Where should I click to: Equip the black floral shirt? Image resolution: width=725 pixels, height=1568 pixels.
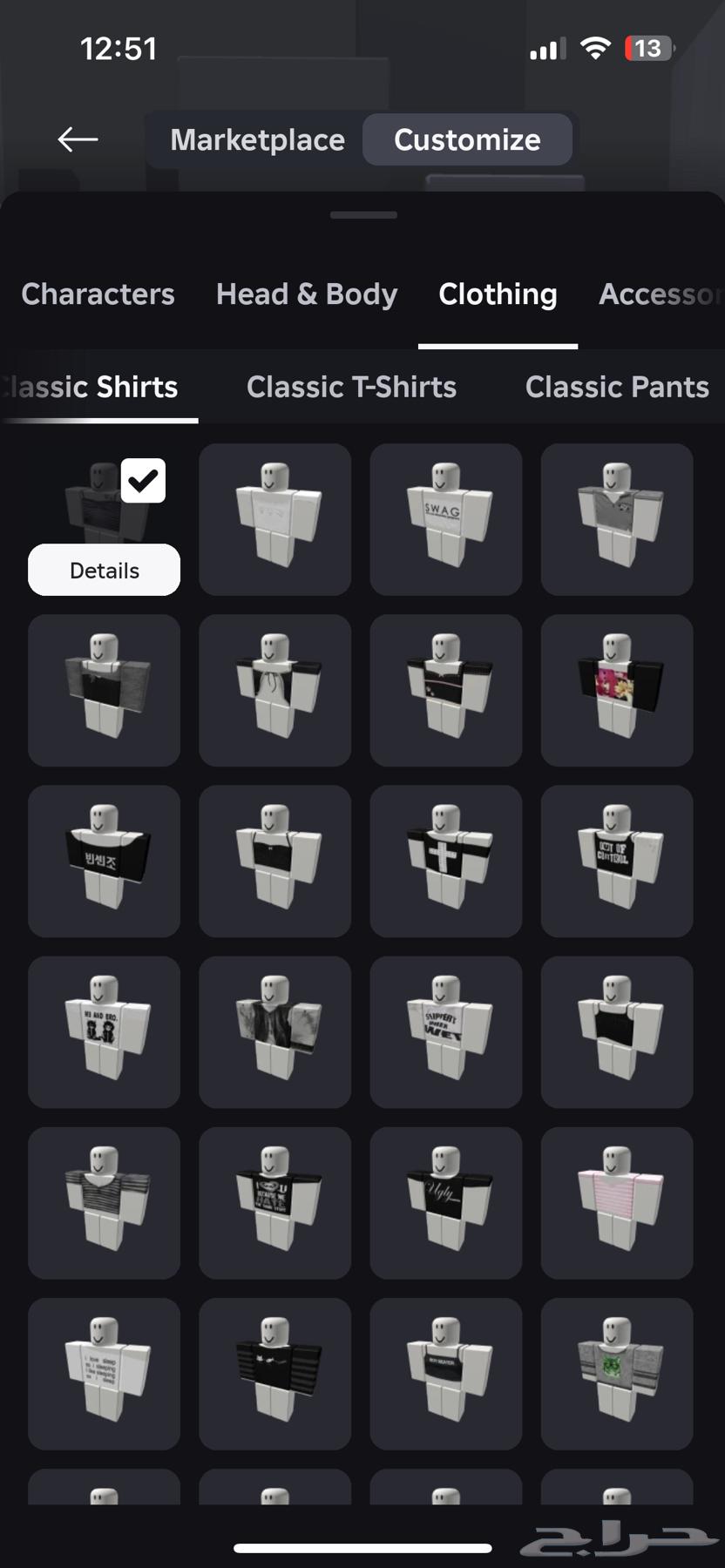[x=616, y=690]
